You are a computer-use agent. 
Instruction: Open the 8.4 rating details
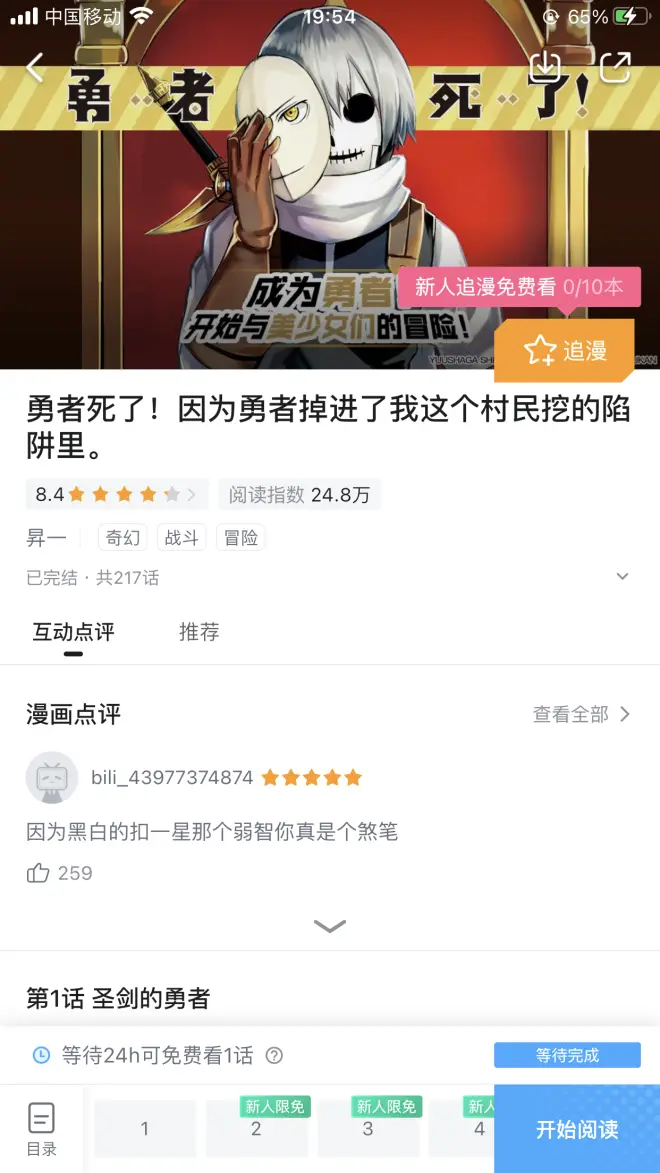(x=116, y=494)
